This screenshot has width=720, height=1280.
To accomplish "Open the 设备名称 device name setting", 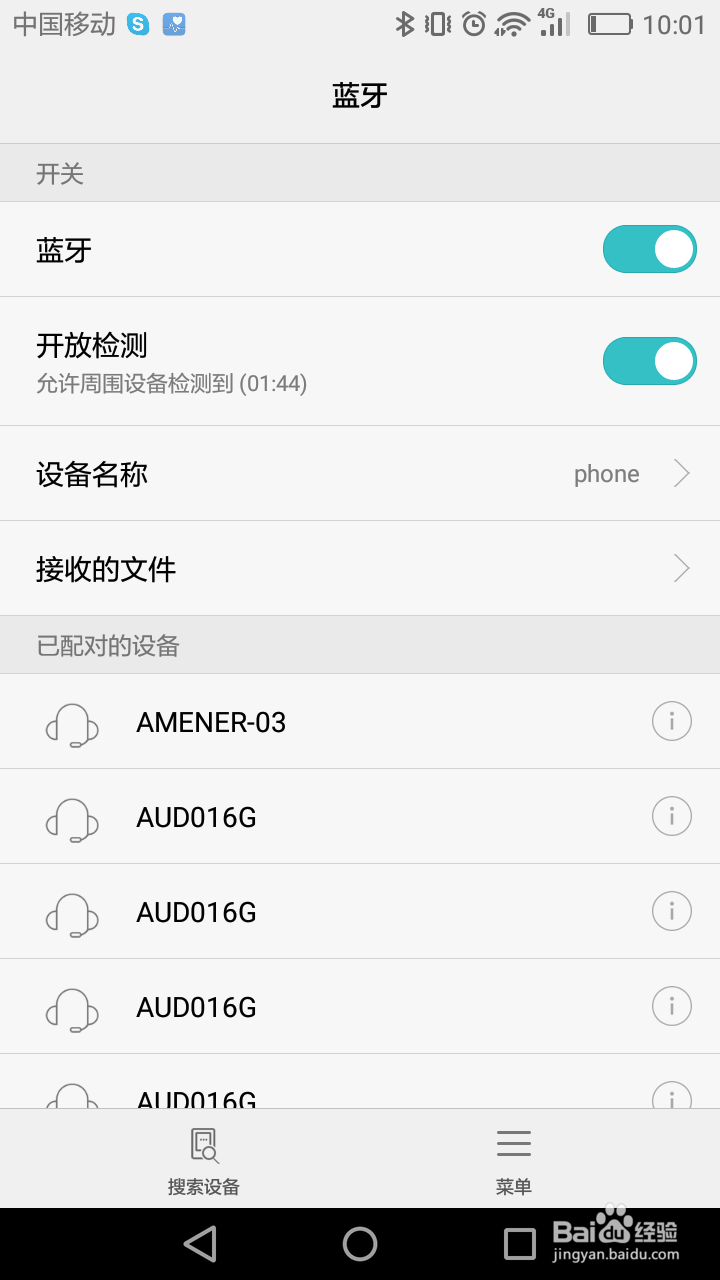I will coord(360,473).
